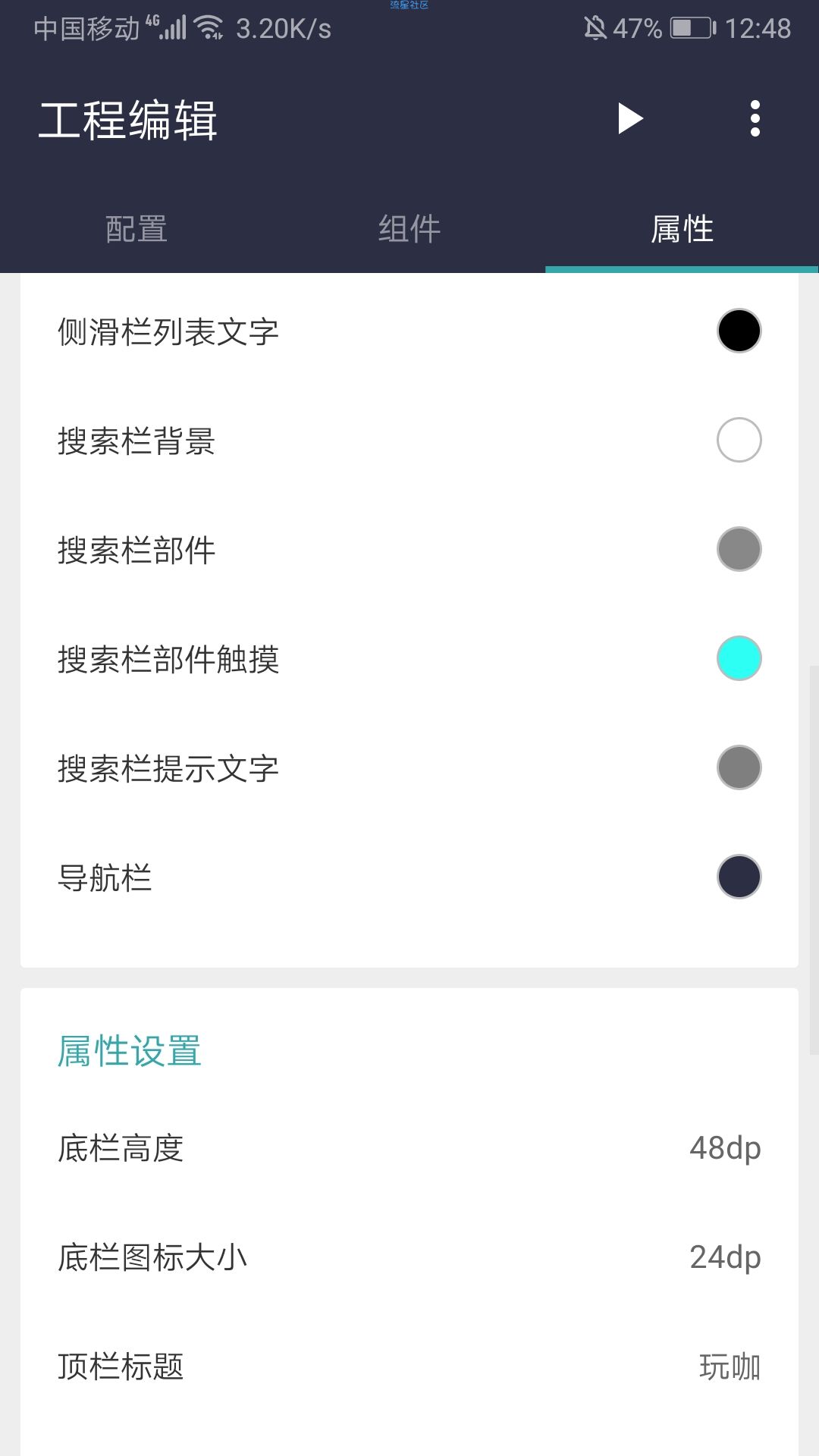This screenshot has width=819, height=1456.
Task: Open the 底栏图标大小 setting
Action: pyautogui.click(x=409, y=1257)
